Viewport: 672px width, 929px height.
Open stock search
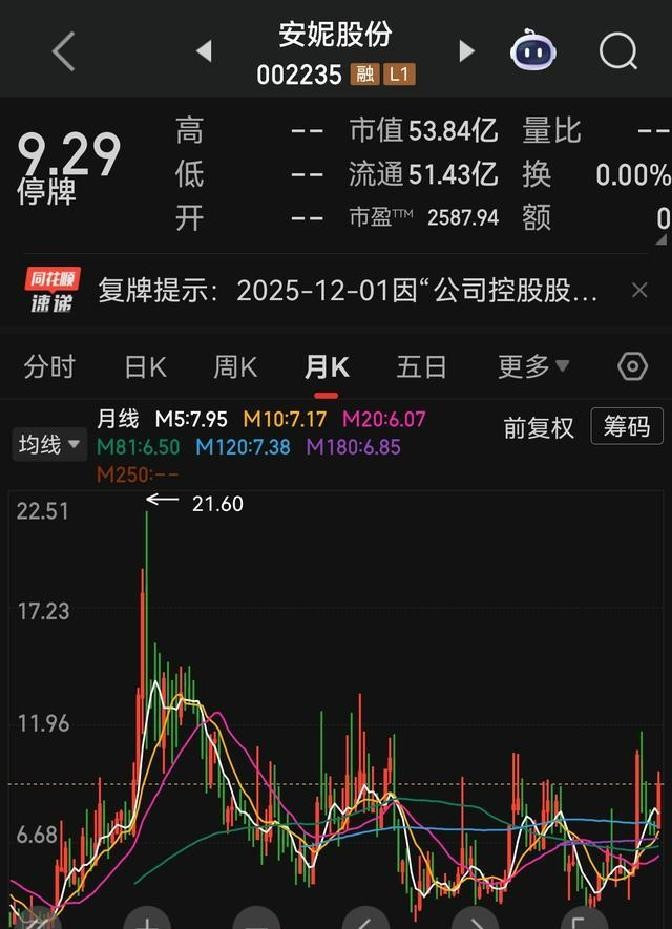tap(618, 51)
